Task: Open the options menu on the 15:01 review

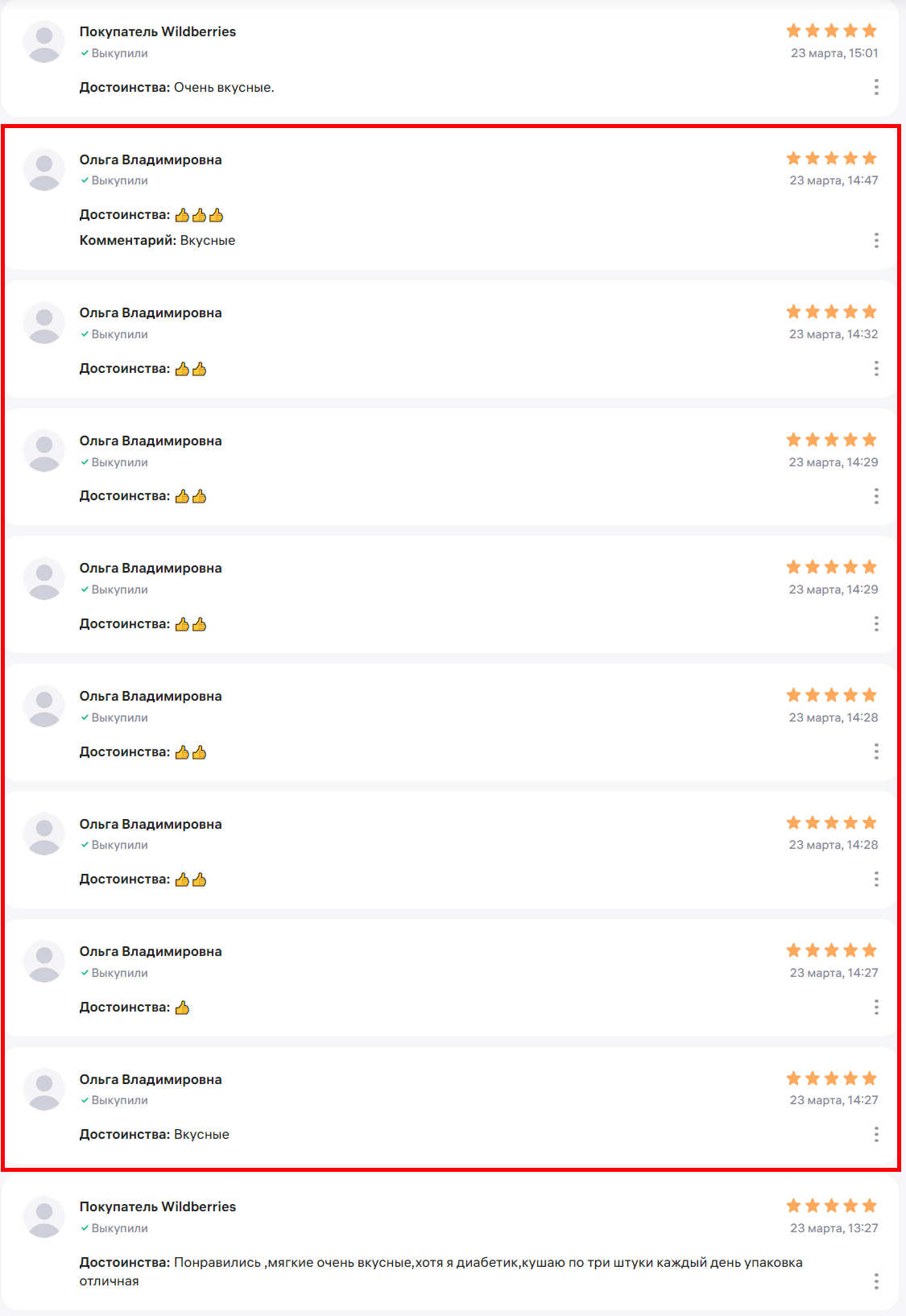Action: coord(876,87)
